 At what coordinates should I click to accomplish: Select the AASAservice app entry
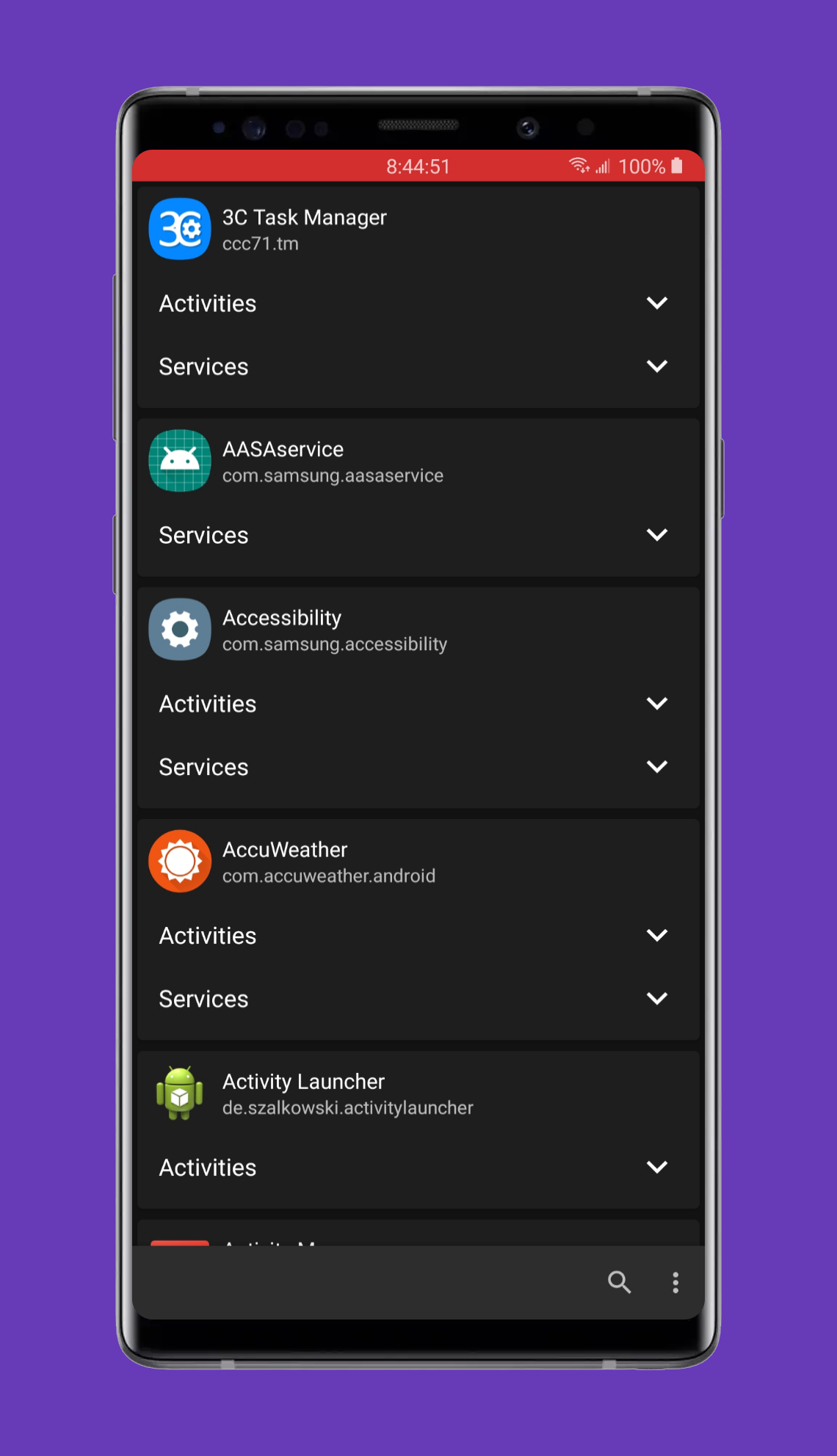click(x=418, y=461)
